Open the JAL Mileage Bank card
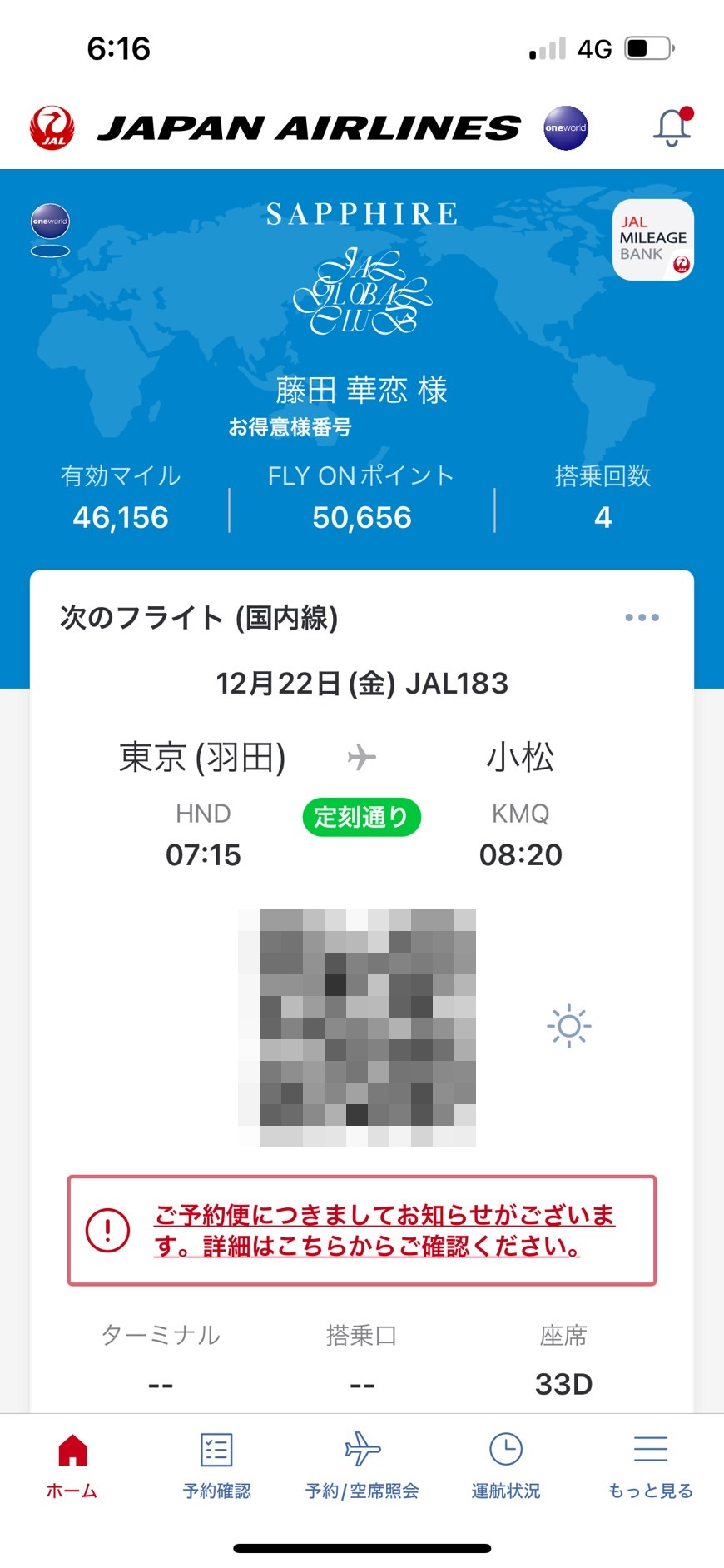 pyautogui.click(x=653, y=240)
